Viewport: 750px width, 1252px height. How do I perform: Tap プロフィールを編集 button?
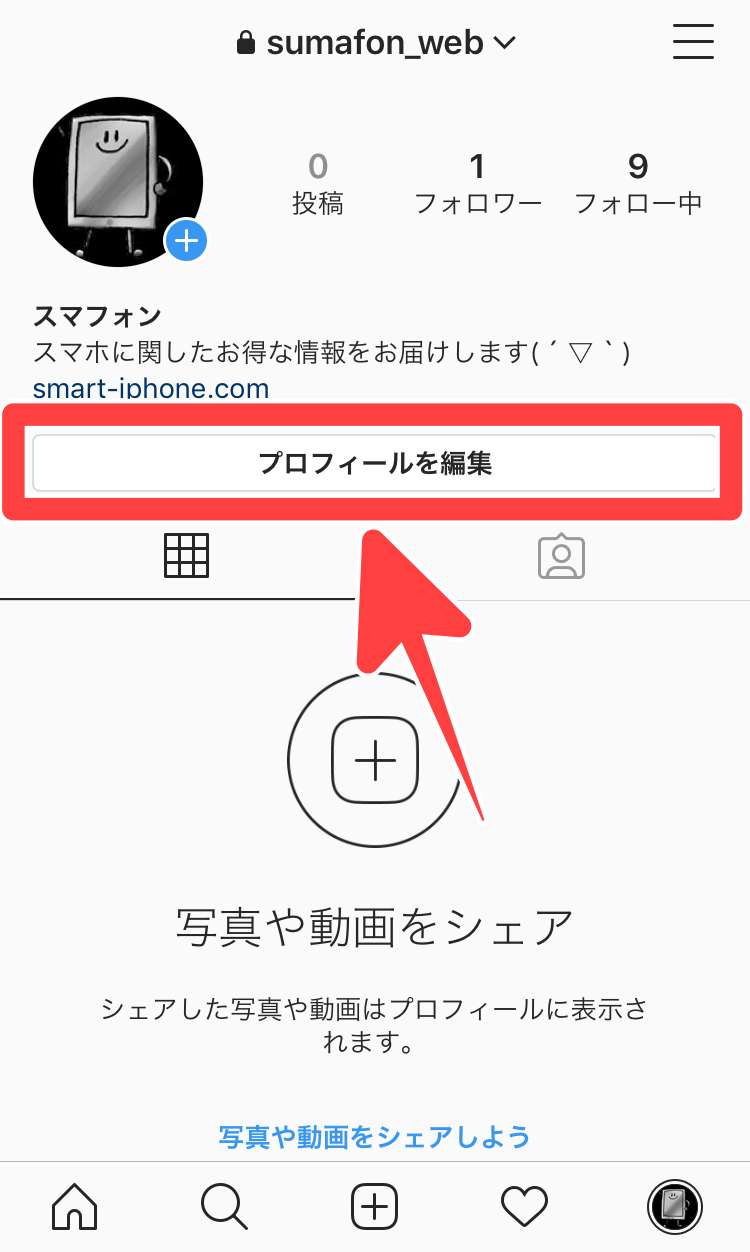[x=375, y=463]
